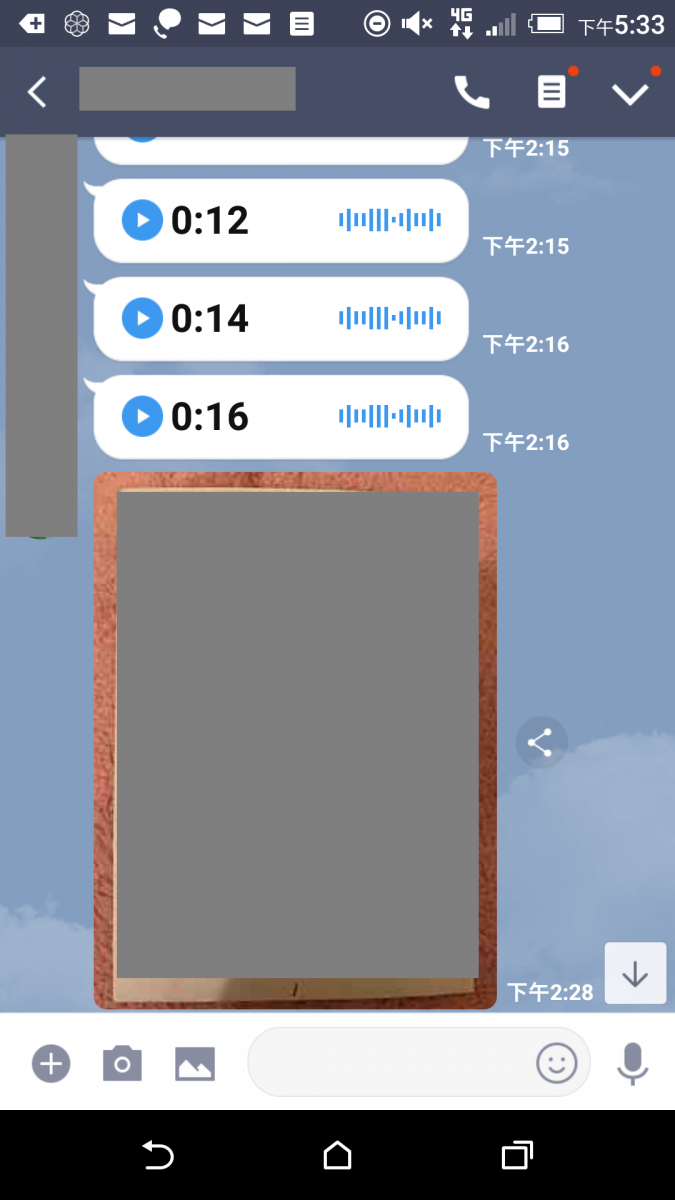Screen dimensions: 675x1200
Task: Expand the chat options dropdown arrow
Action: click(630, 93)
